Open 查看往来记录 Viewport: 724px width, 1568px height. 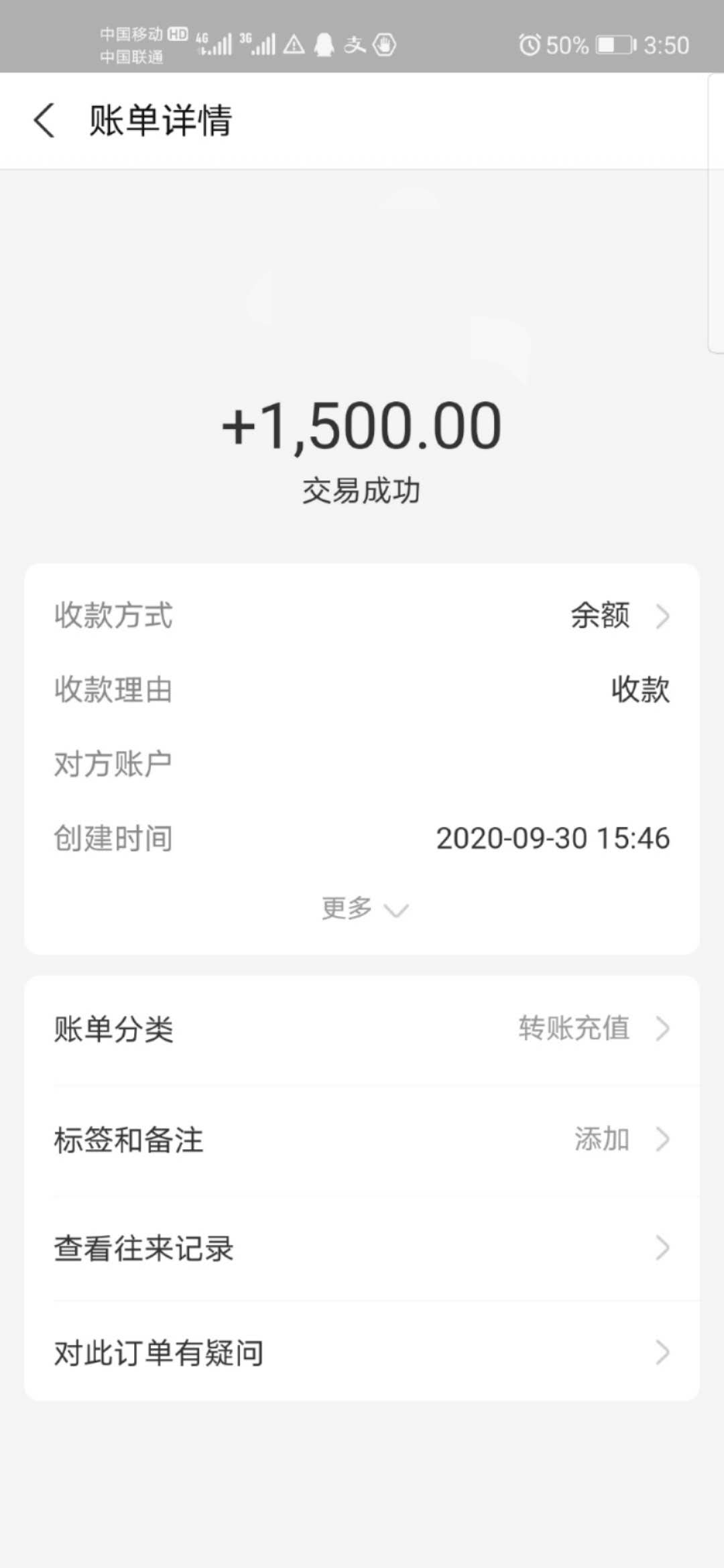pyautogui.click(x=362, y=1248)
